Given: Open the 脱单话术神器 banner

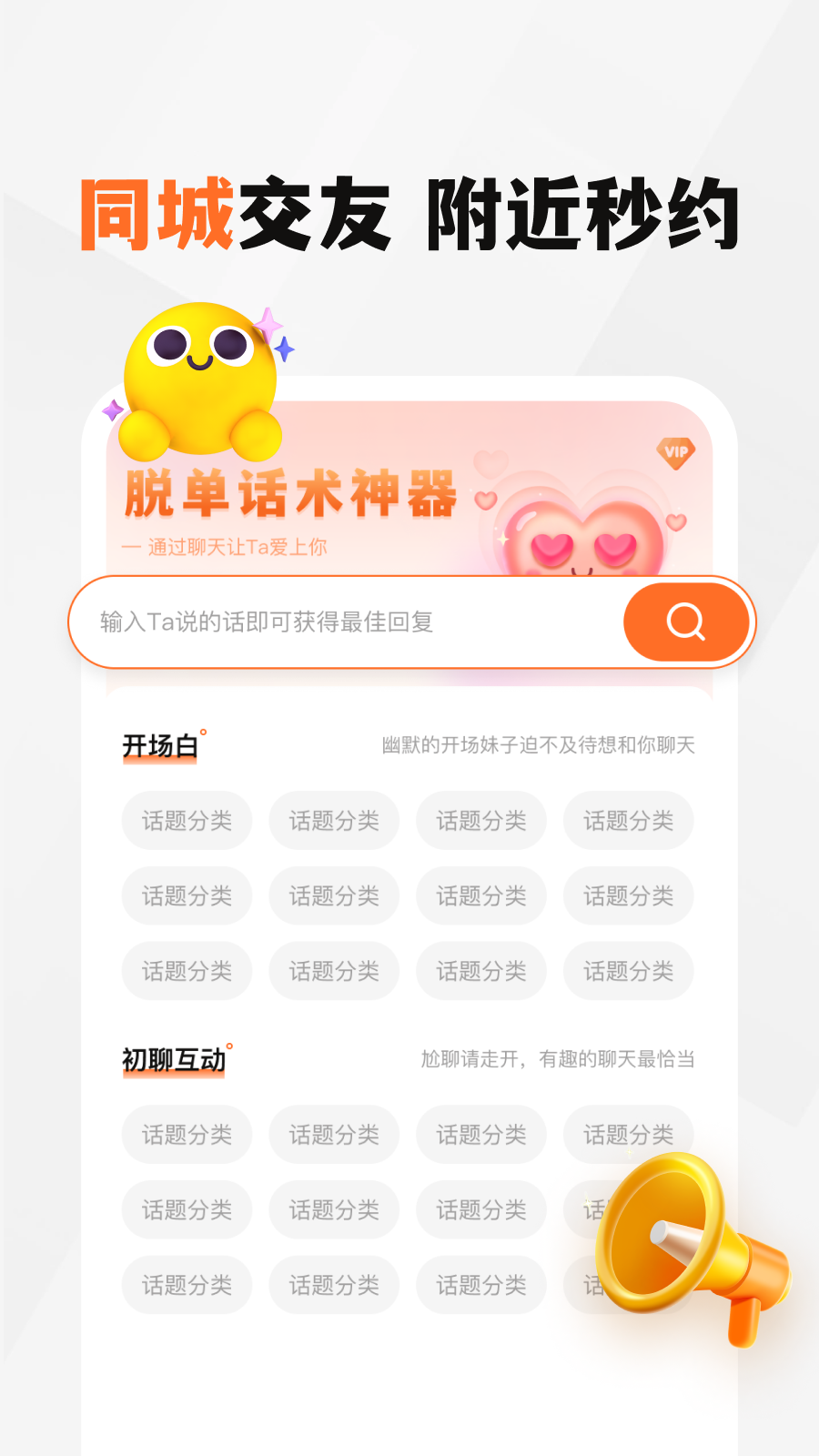Looking at the screenshot, I should click(x=291, y=491).
